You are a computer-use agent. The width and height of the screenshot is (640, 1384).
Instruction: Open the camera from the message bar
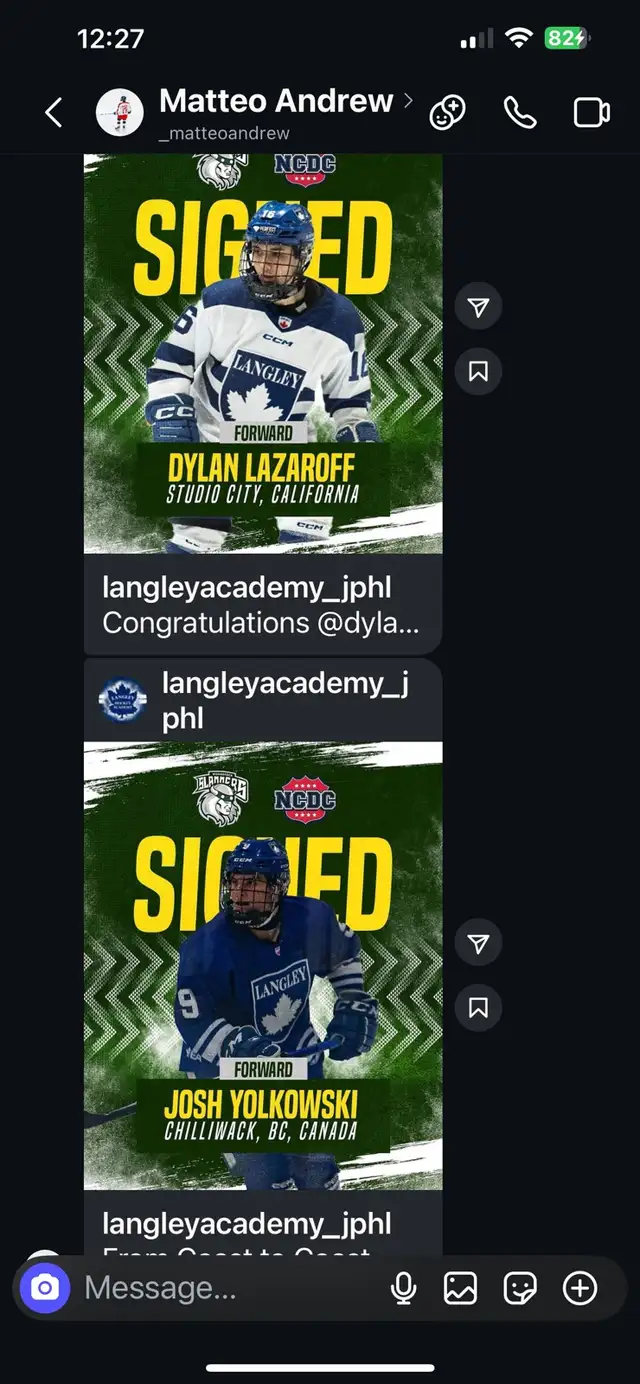click(x=45, y=1288)
